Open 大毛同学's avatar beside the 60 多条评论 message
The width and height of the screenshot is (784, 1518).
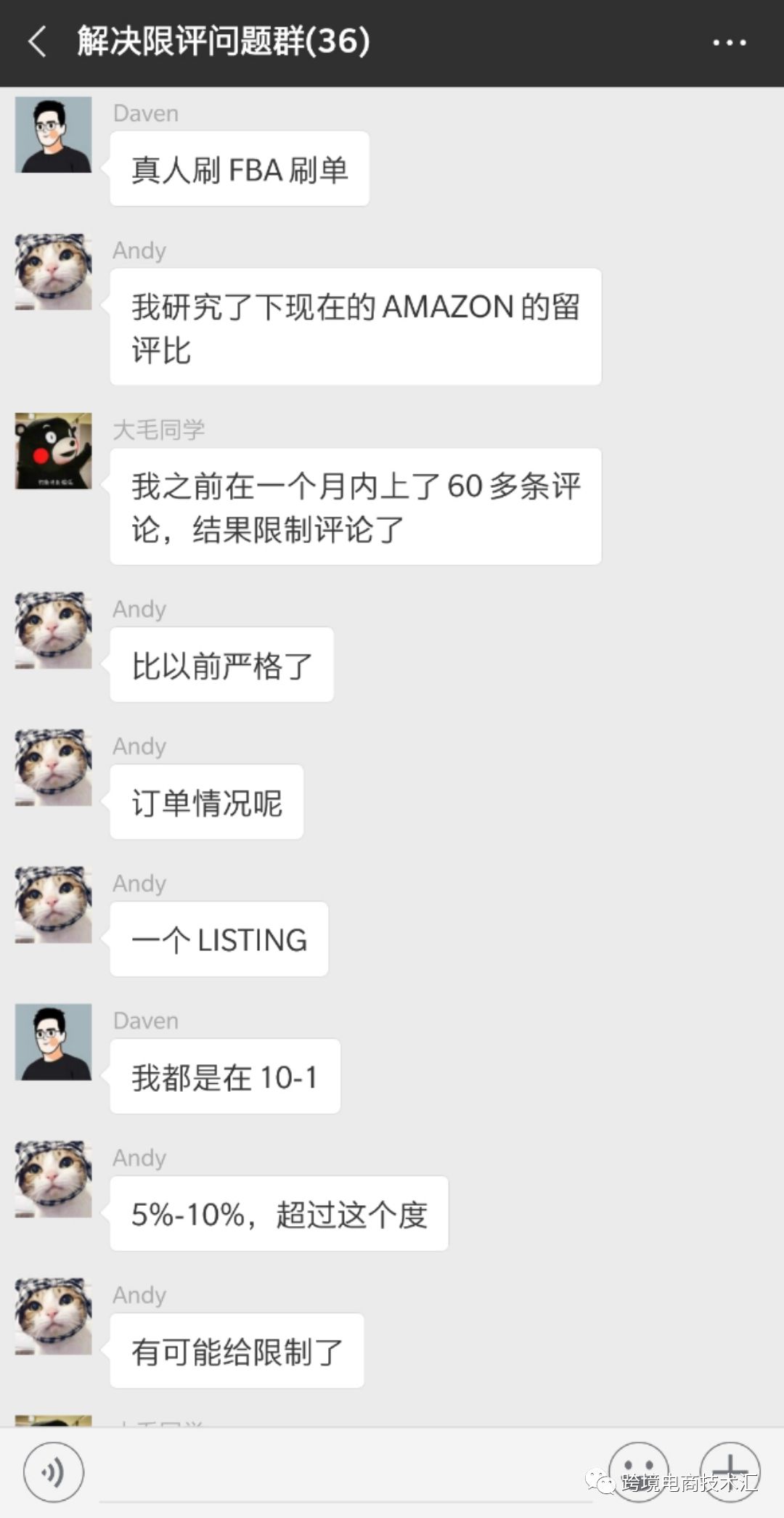pos(54,451)
